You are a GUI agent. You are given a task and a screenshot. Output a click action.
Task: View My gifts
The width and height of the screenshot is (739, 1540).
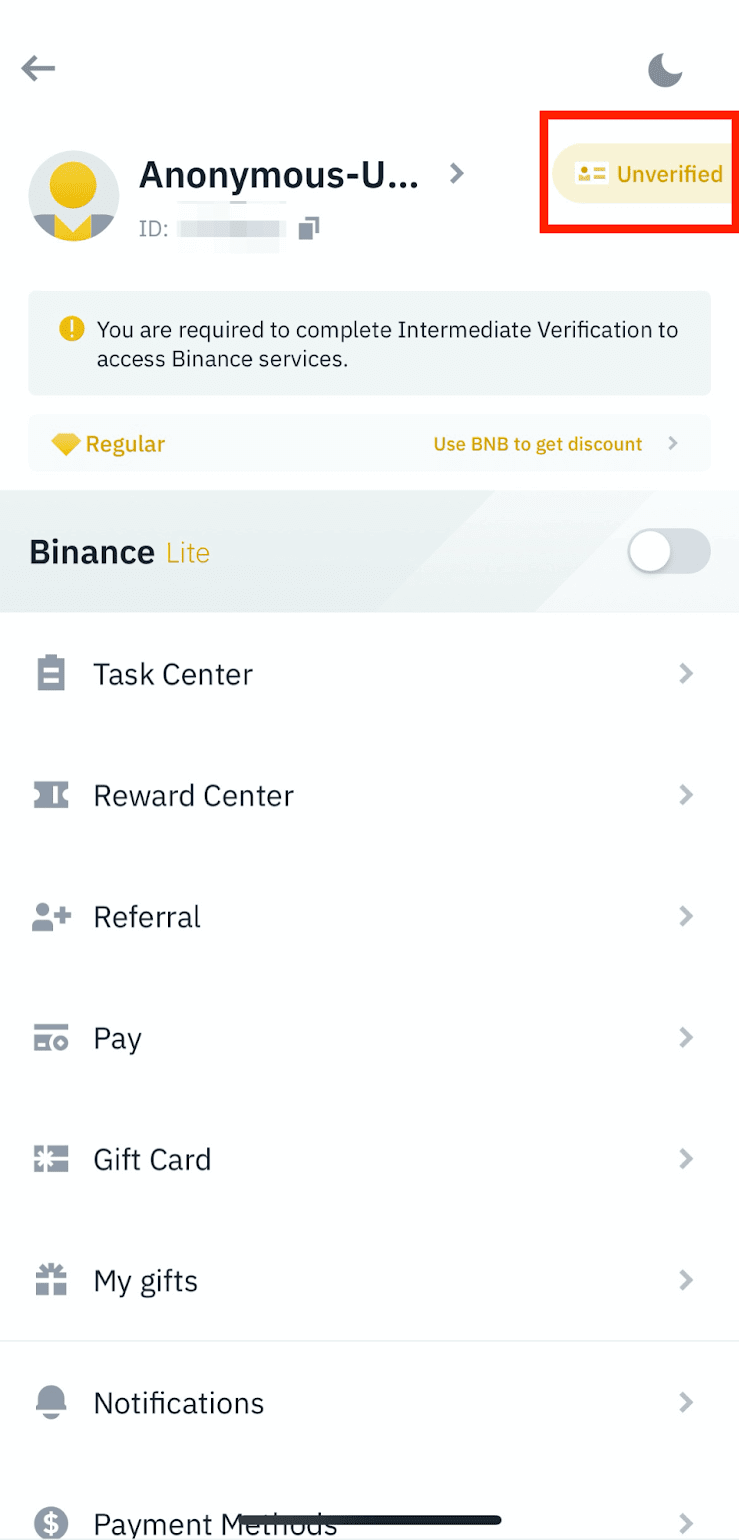point(369,1281)
